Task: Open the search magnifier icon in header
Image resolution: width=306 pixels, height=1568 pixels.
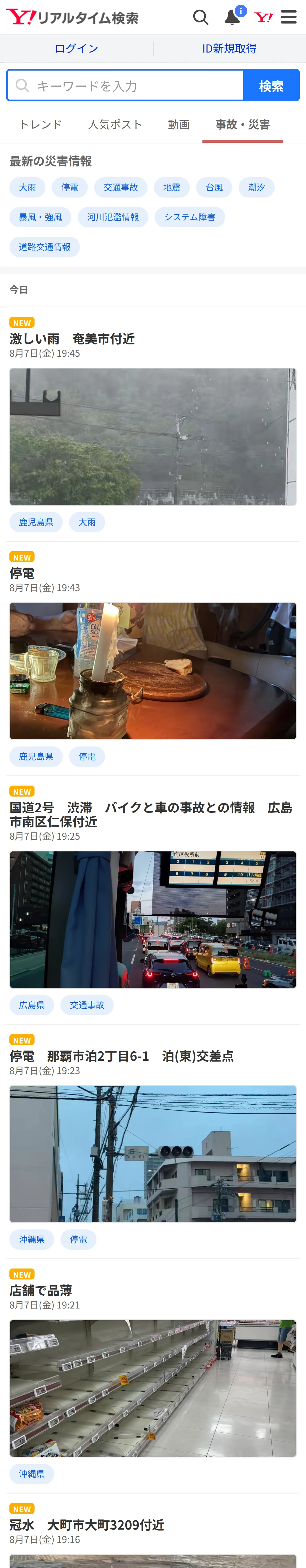Action: (x=201, y=17)
